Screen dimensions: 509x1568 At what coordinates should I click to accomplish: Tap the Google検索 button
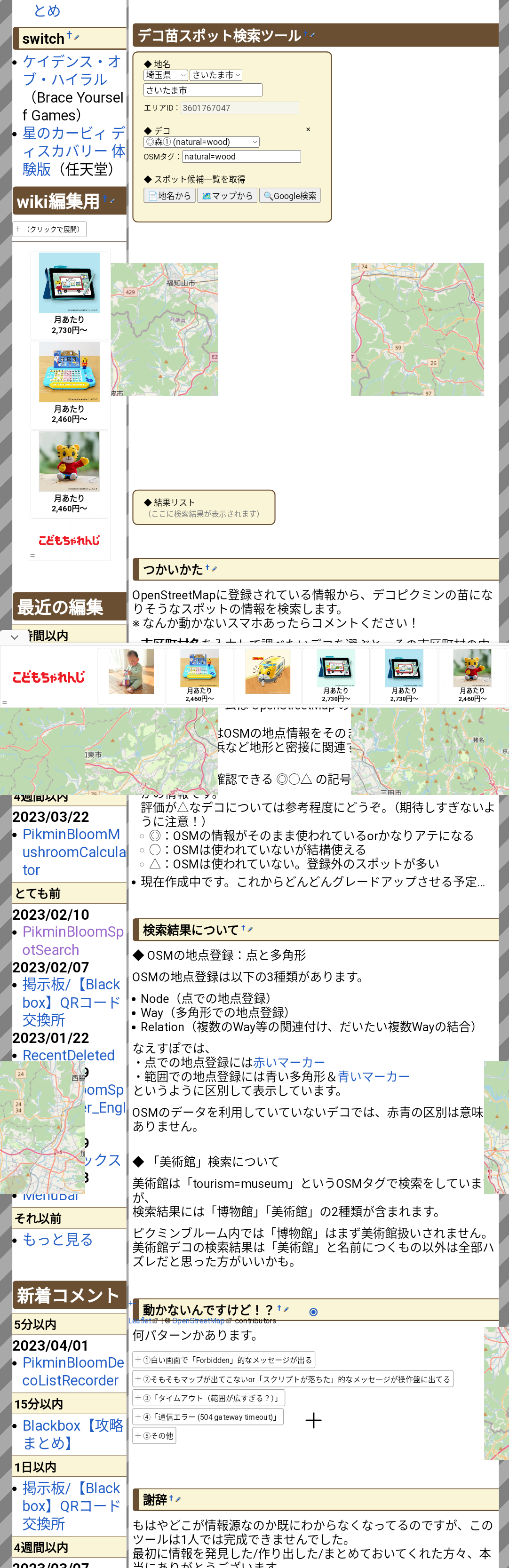pos(289,195)
